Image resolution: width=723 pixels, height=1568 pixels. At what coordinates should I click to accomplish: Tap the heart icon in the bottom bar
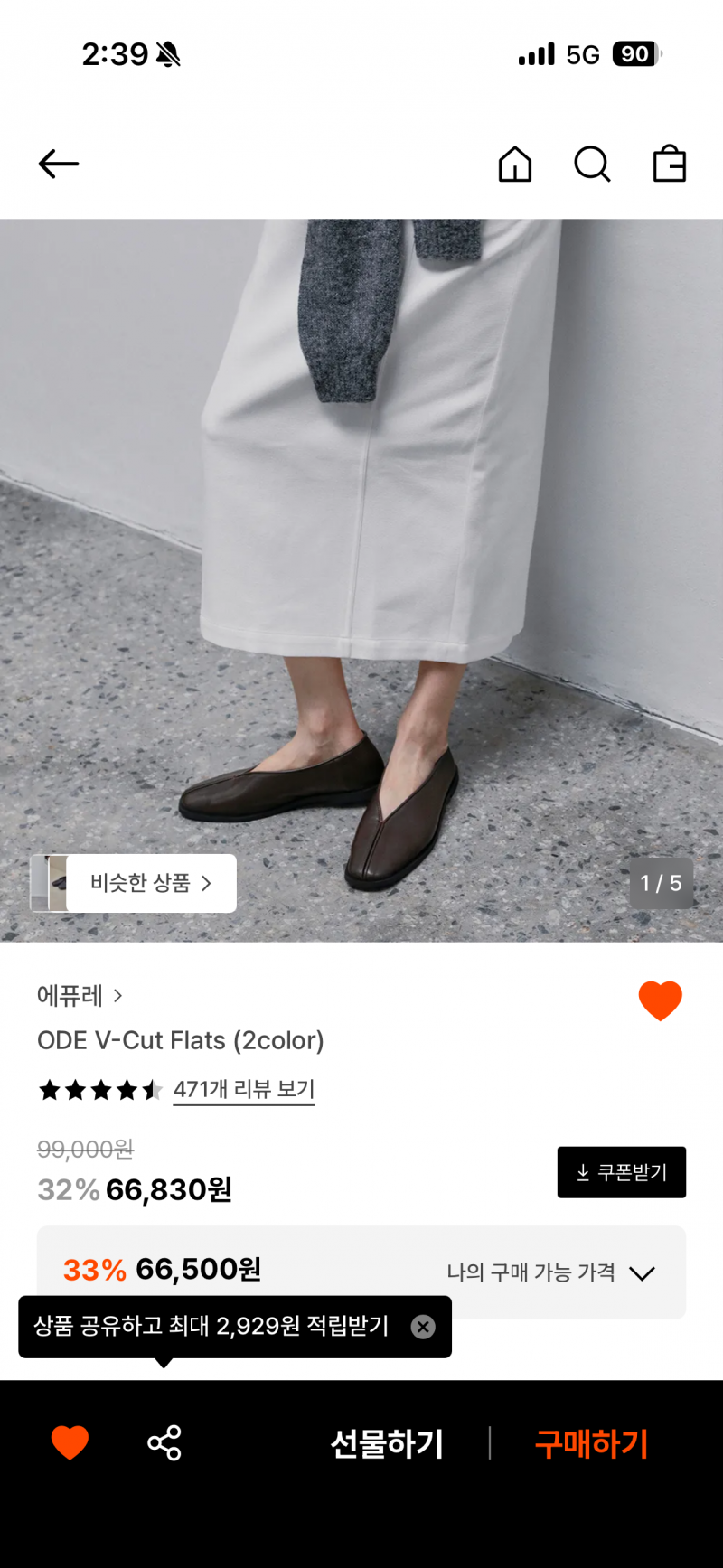pyautogui.click(x=70, y=1443)
